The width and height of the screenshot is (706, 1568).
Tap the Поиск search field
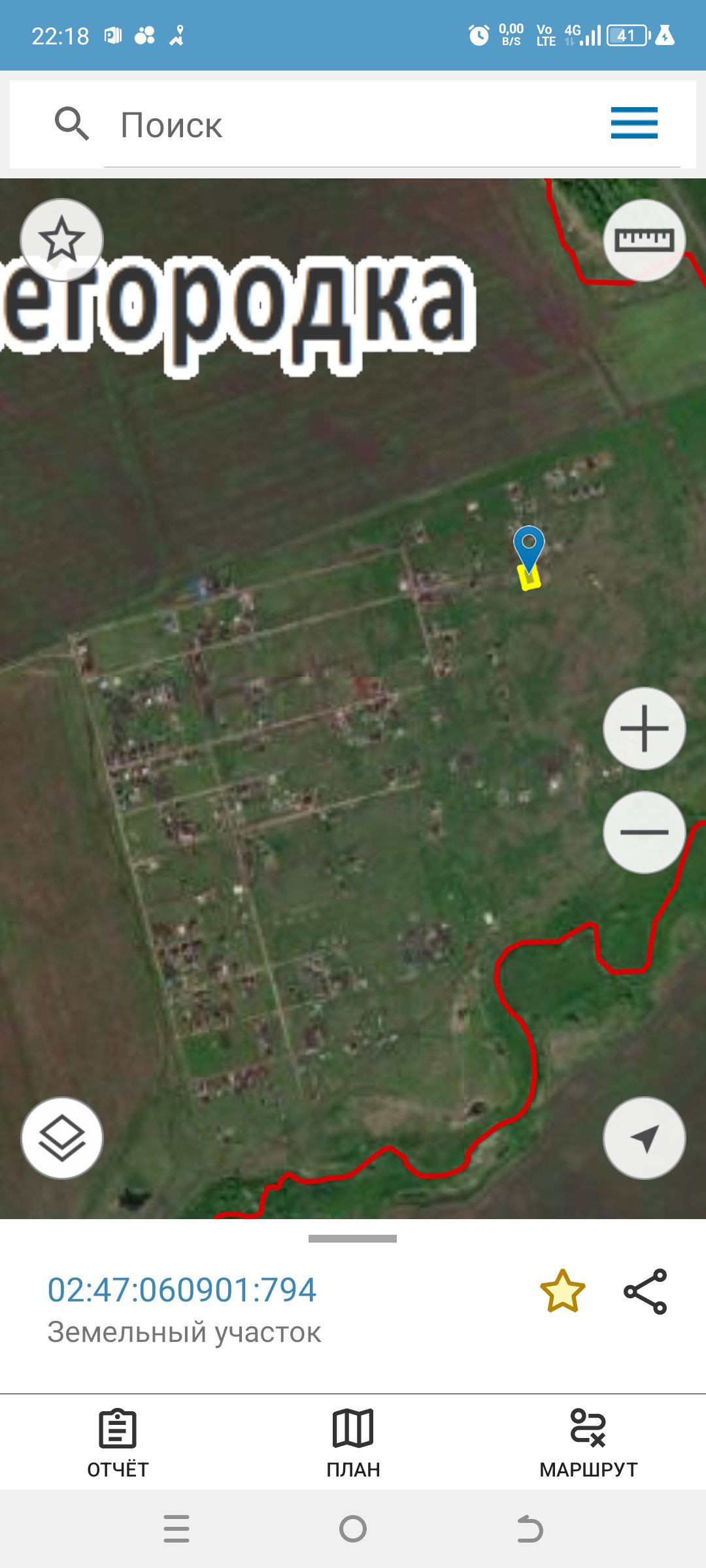tap(353, 125)
